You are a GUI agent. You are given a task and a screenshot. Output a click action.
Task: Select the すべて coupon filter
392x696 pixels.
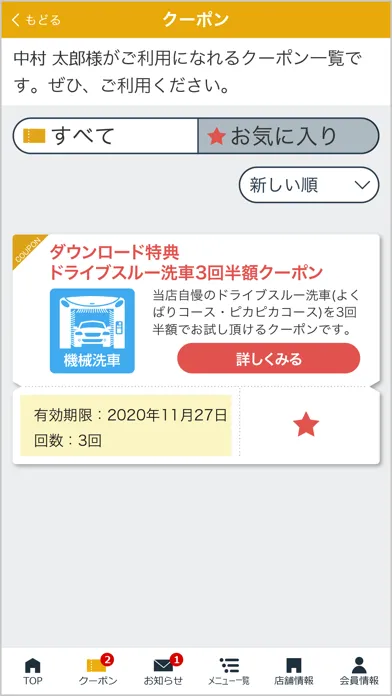pos(105,136)
